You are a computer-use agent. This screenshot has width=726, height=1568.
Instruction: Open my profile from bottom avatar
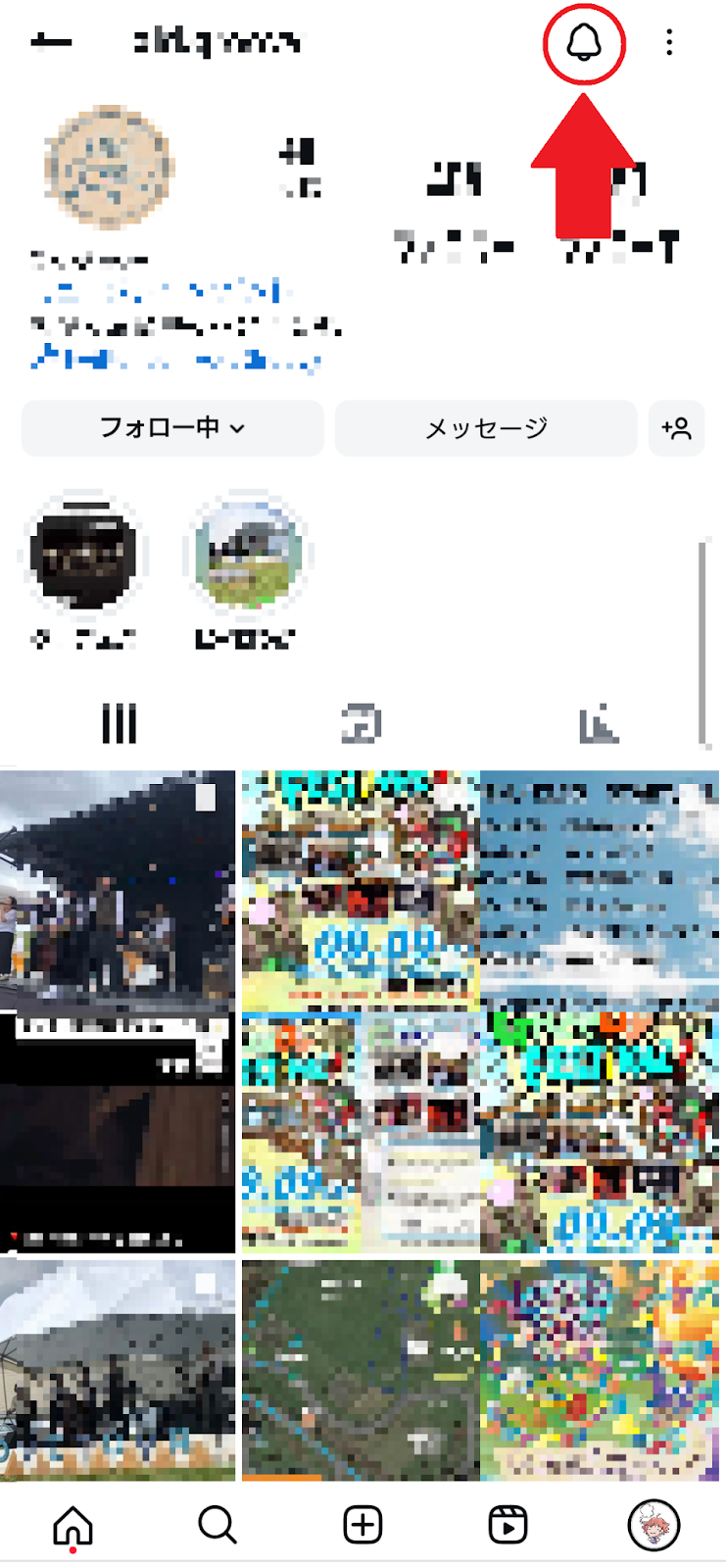(653, 1525)
